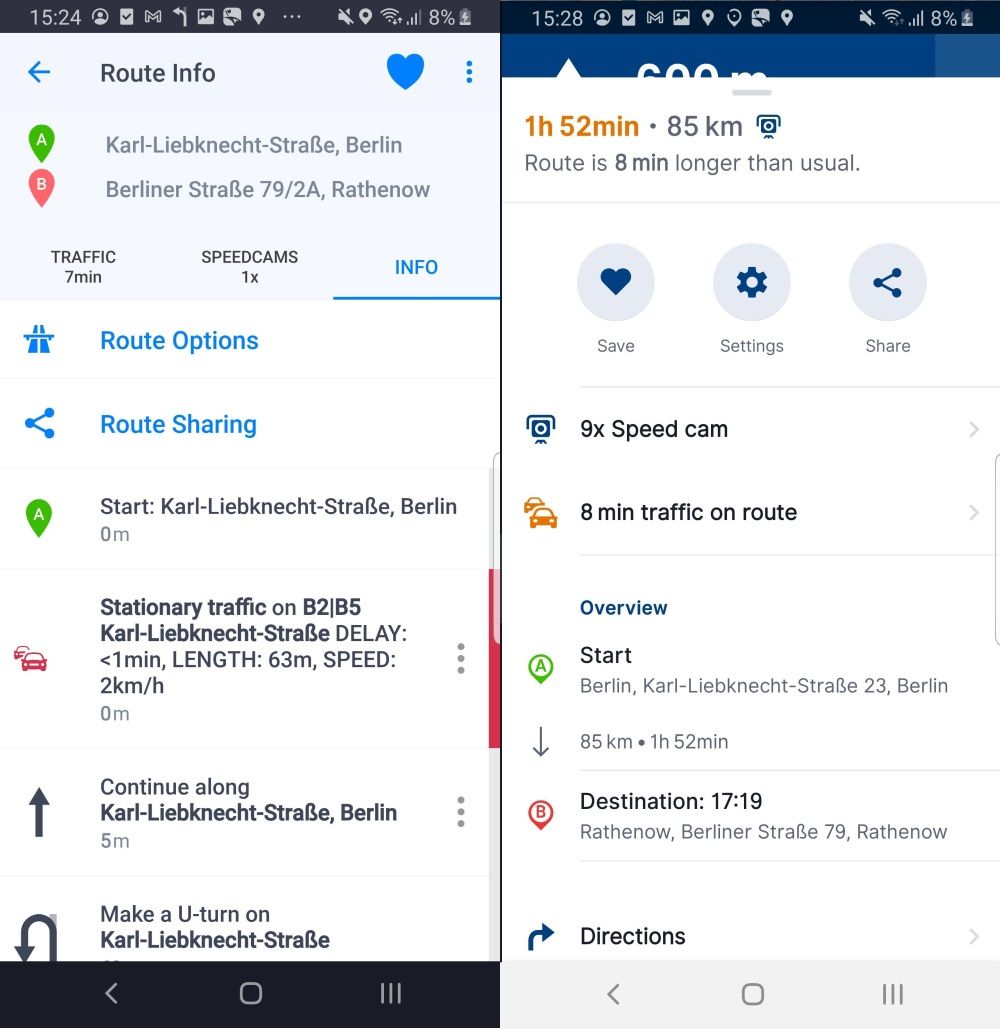The image size is (1000, 1030).
Task: Open Route Sharing
Action: coord(178,425)
